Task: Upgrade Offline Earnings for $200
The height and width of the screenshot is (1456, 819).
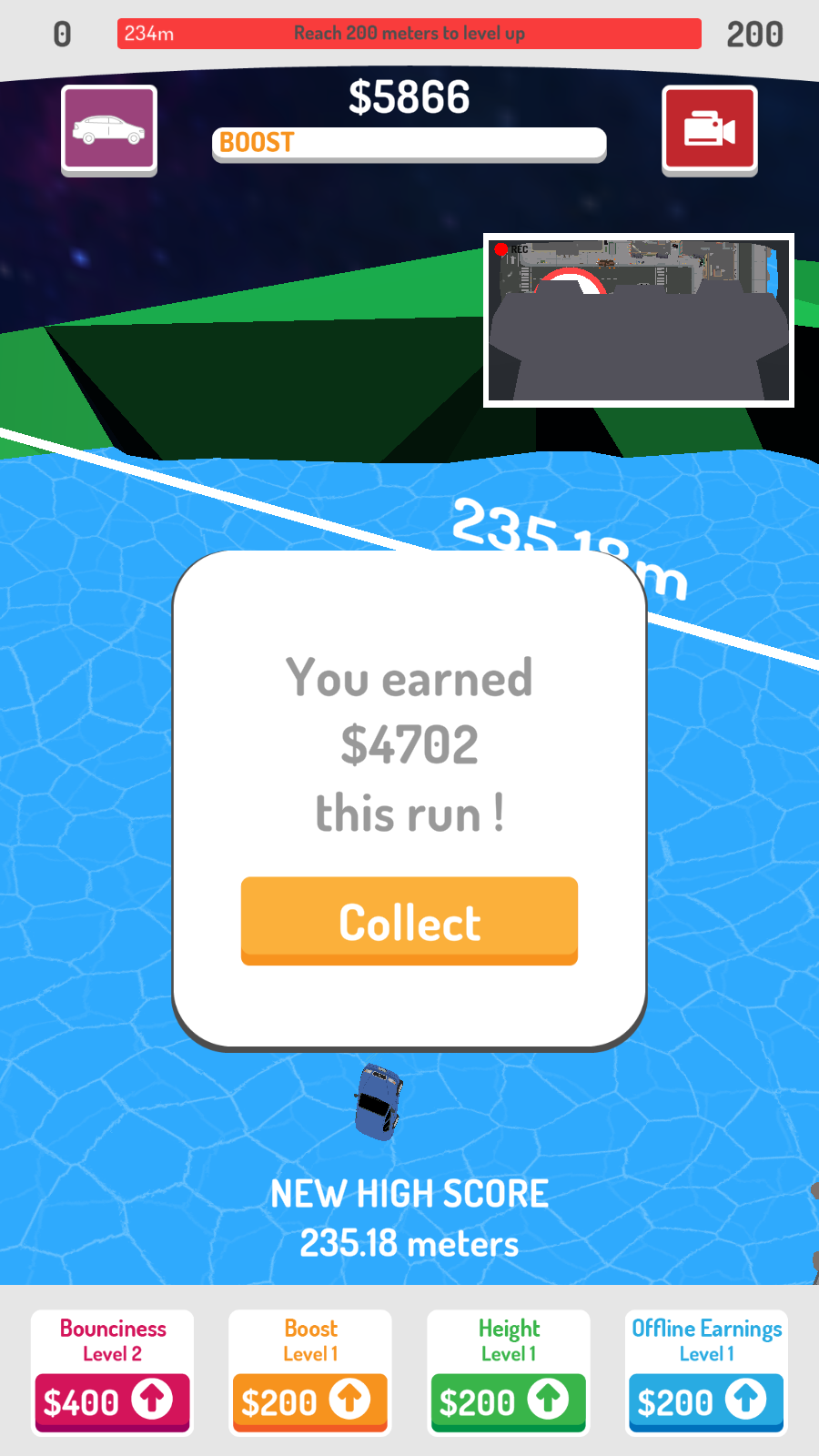Action: pyautogui.click(x=706, y=1400)
